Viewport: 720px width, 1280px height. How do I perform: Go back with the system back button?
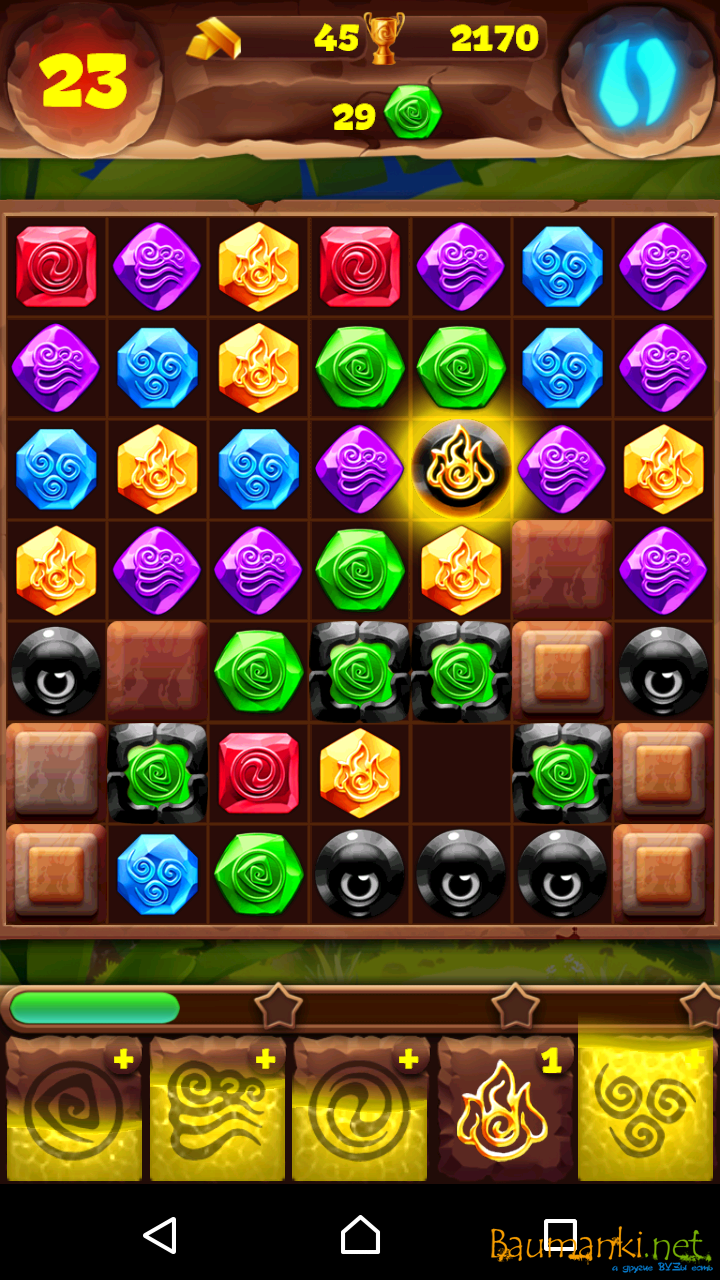[x=160, y=1235]
